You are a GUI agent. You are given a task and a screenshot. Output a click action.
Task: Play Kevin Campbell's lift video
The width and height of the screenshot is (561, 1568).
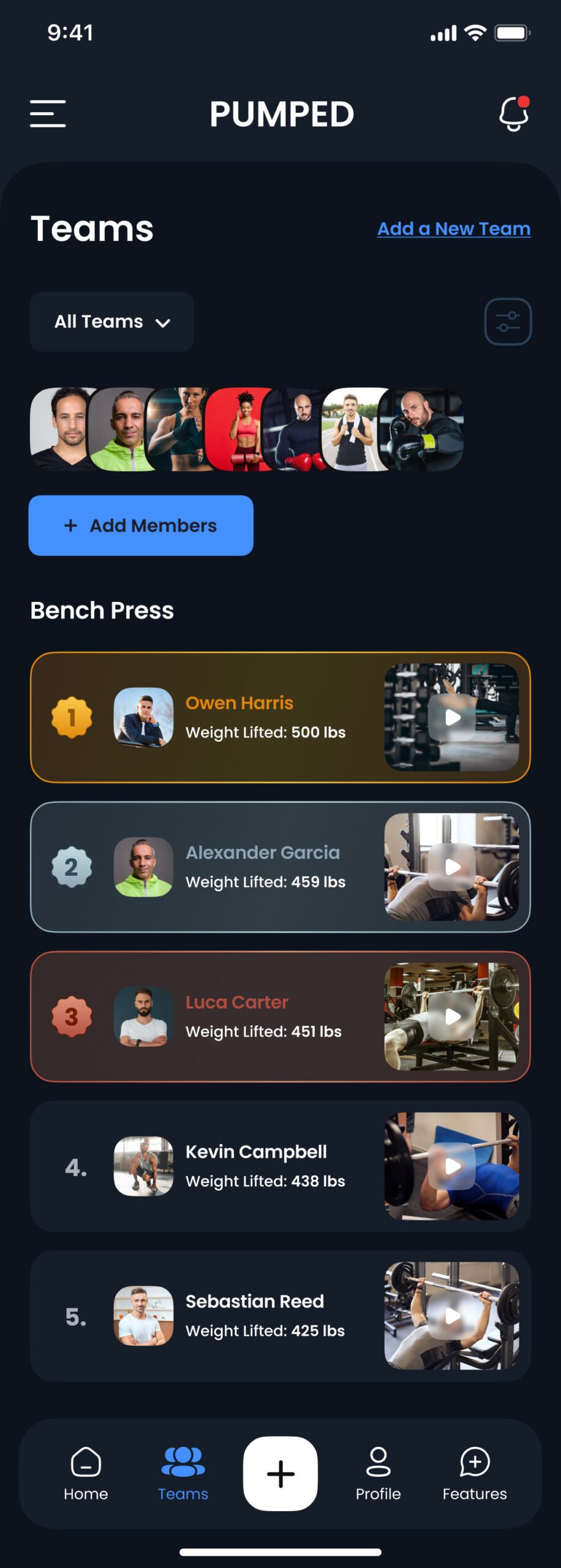(452, 1166)
